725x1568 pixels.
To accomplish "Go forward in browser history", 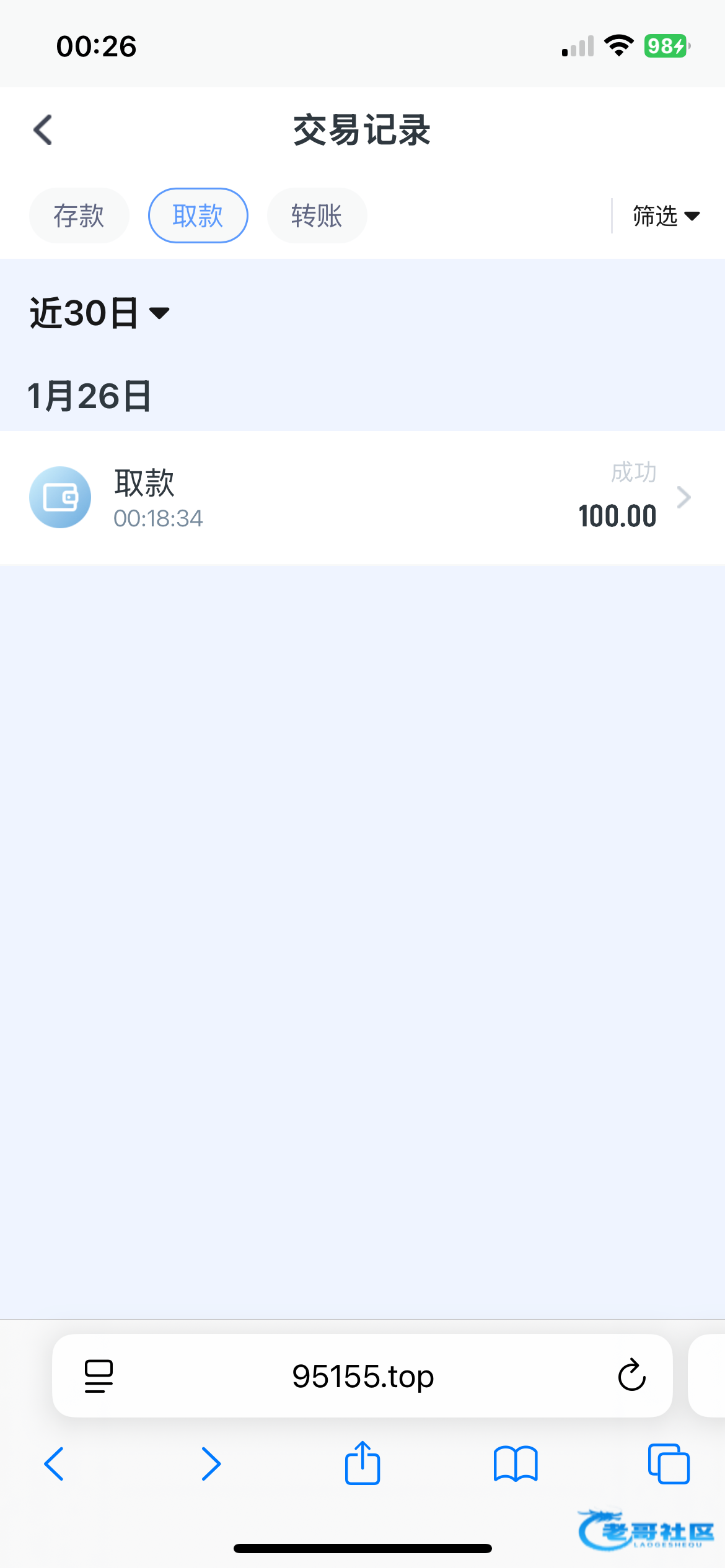I will (211, 1464).
